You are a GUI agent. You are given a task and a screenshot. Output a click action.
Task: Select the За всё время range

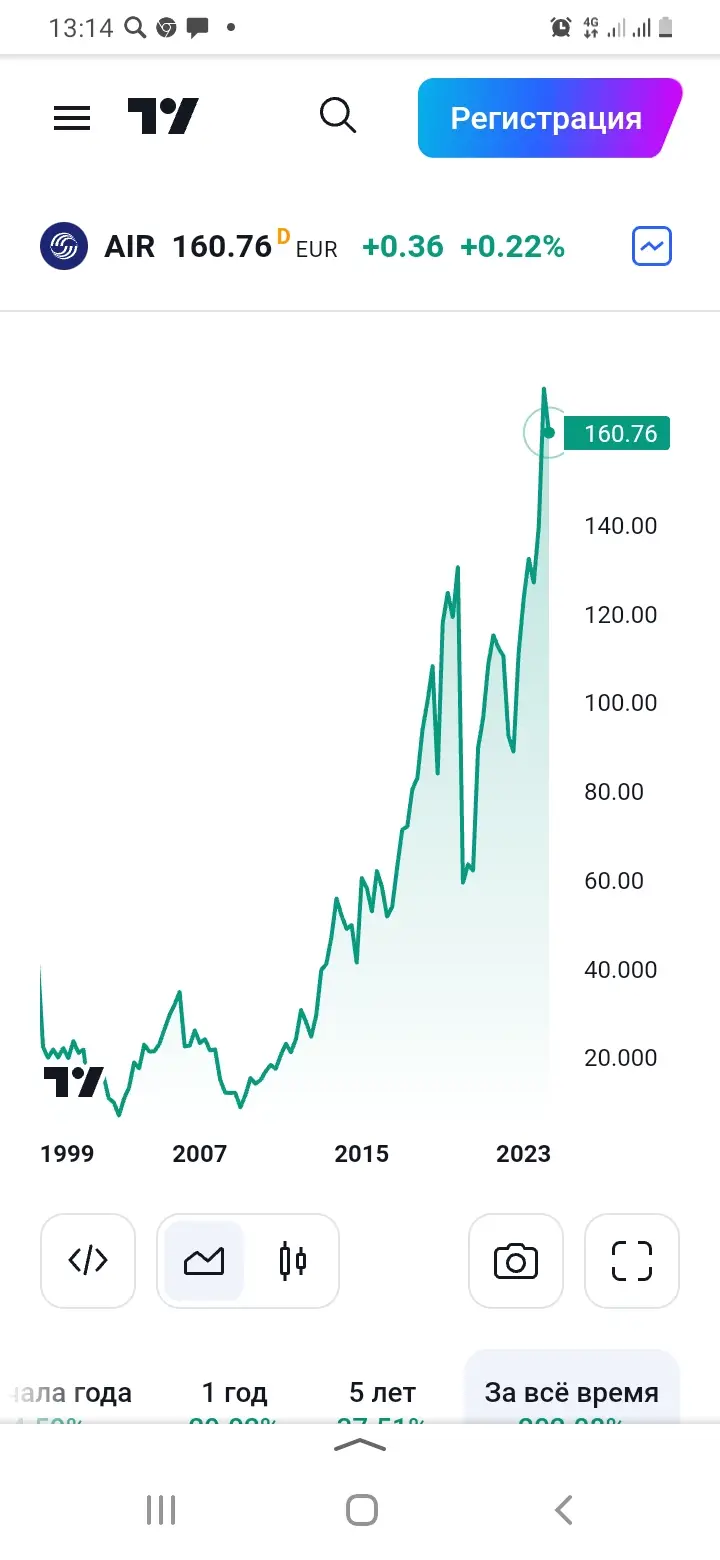pyautogui.click(x=572, y=1392)
